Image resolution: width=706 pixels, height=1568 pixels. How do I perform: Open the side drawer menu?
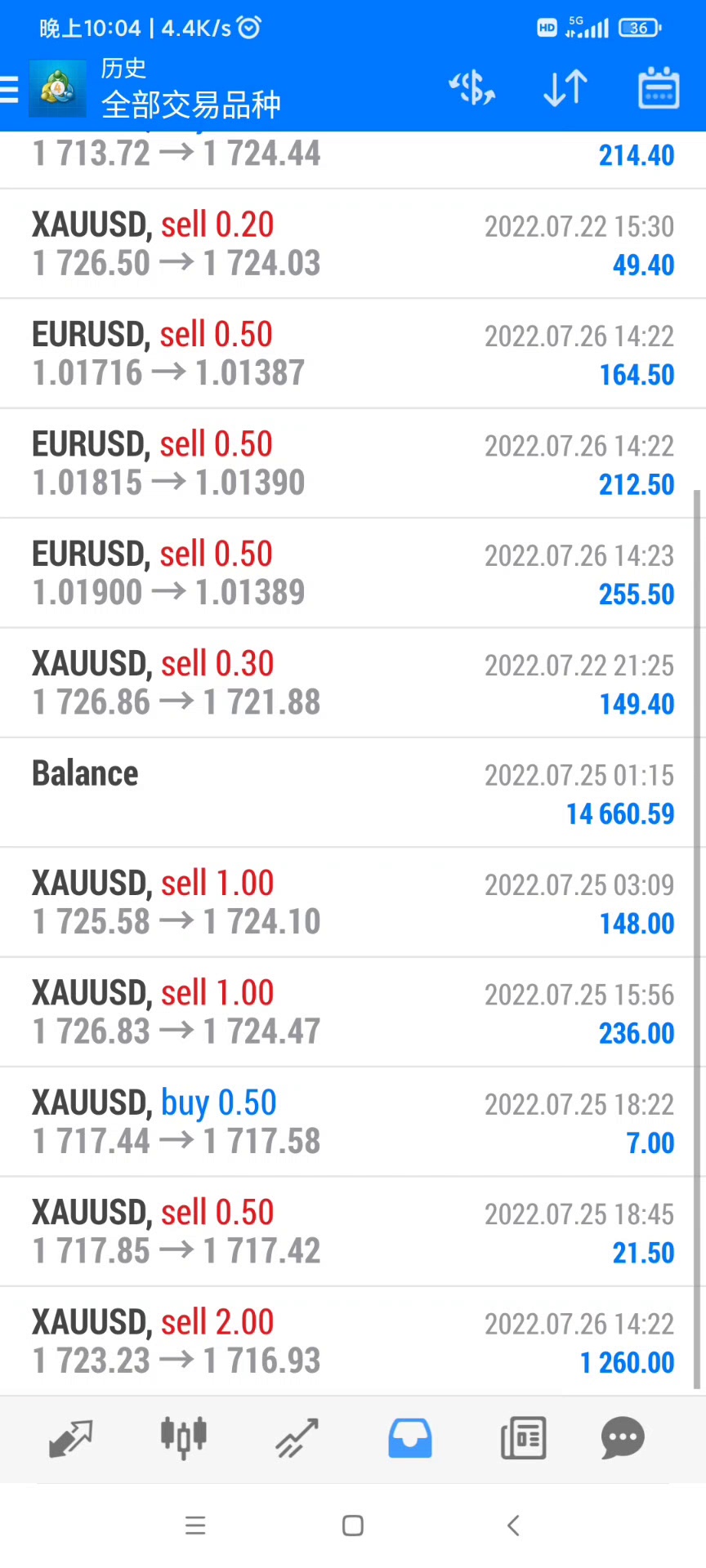10,88
